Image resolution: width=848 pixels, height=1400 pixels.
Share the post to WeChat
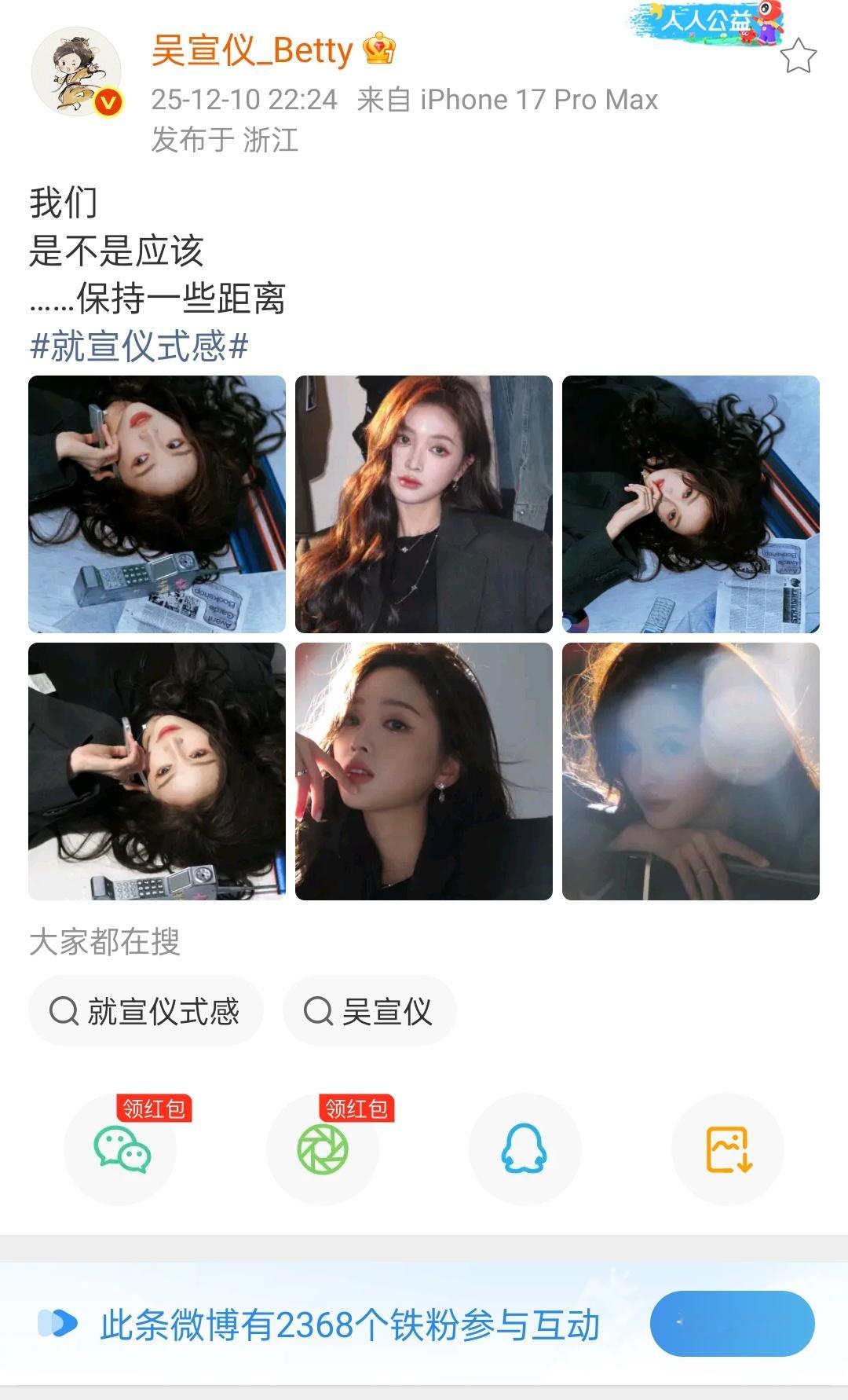point(119,1149)
